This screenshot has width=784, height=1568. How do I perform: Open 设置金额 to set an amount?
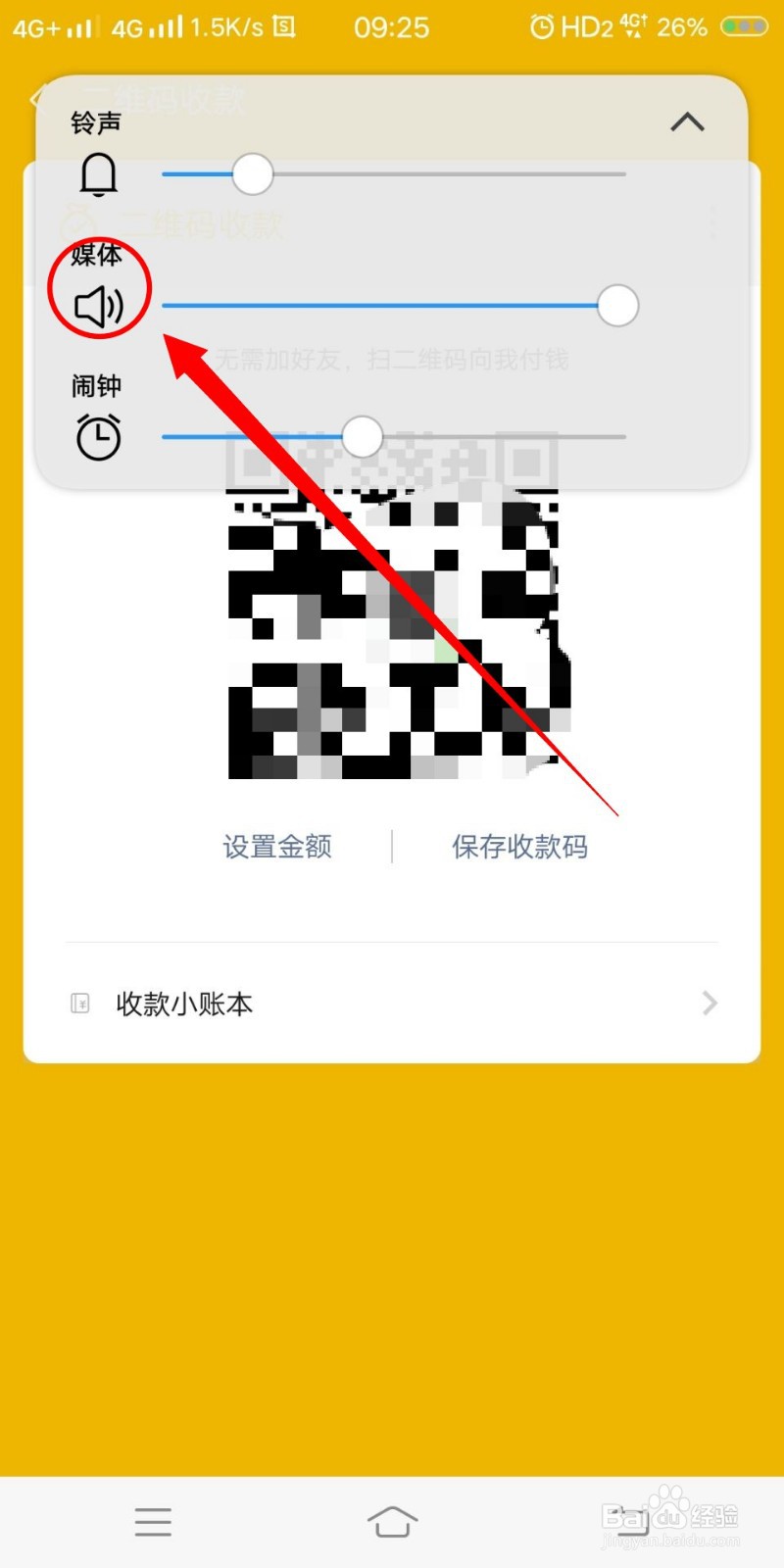coord(277,847)
